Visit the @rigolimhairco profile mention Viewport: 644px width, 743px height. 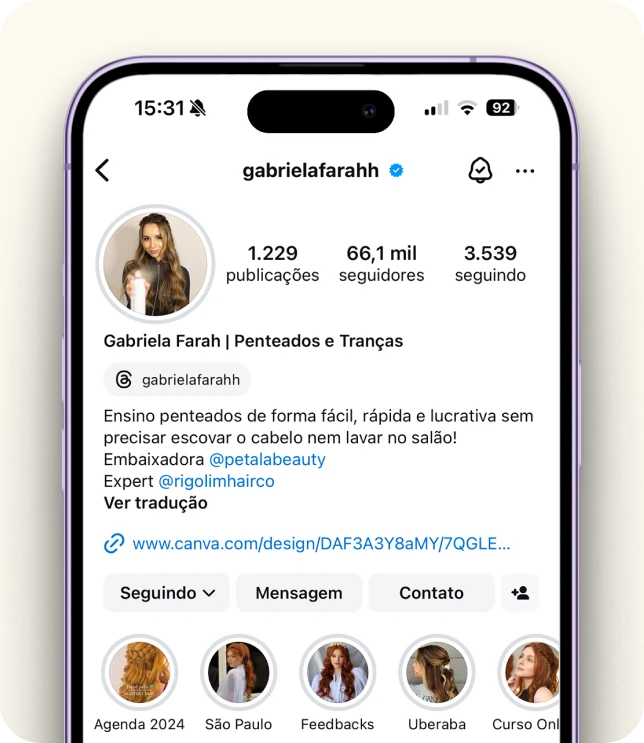coord(217,481)
